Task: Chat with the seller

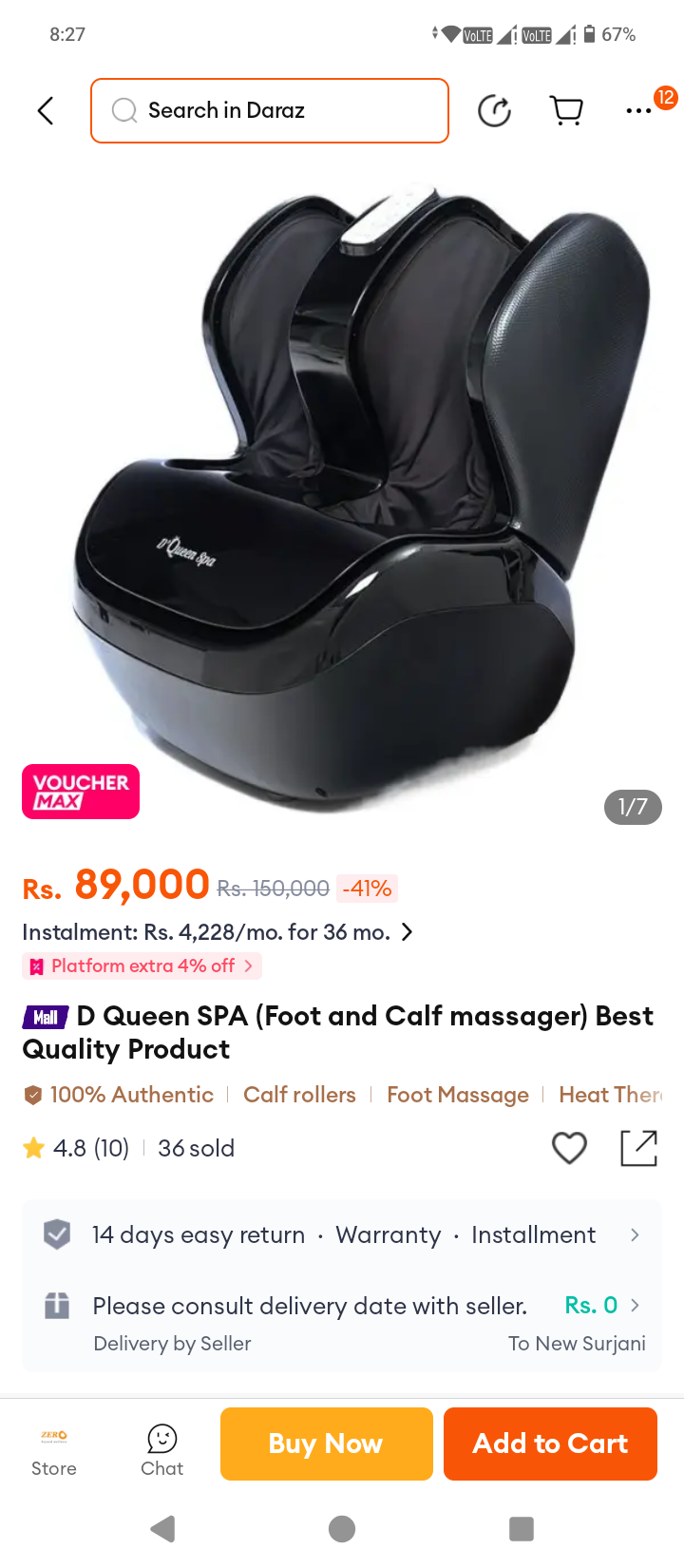Action: pos(162,1450)
